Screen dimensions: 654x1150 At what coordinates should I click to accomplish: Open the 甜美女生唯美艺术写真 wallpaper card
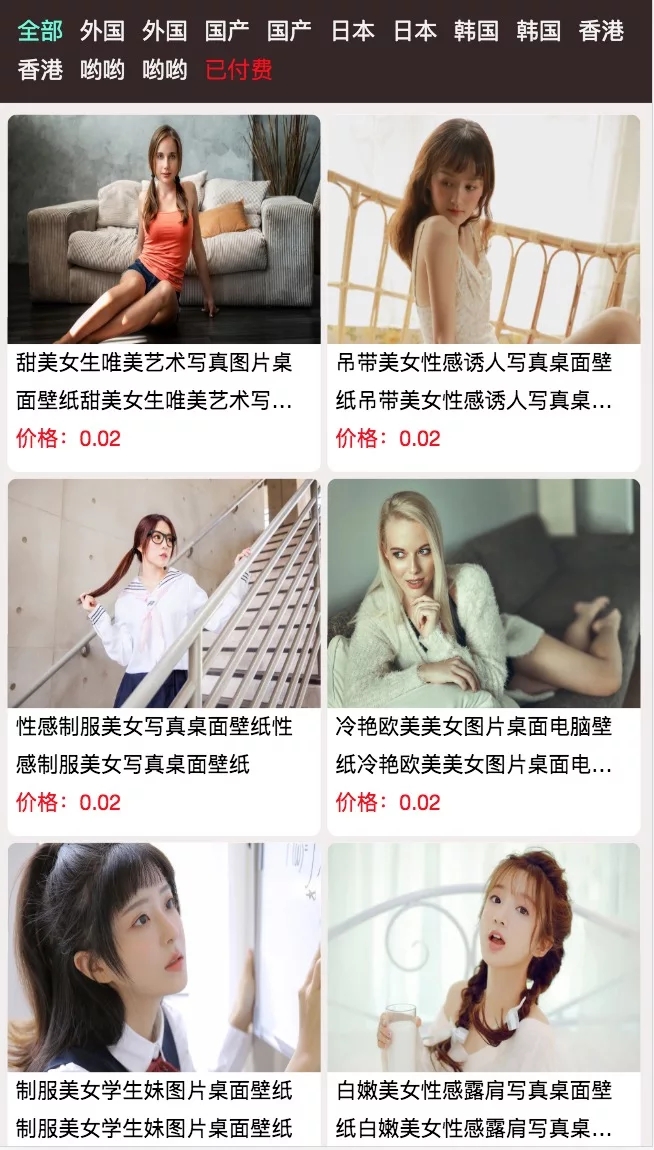pyautogui.click(x=164, y=293)
